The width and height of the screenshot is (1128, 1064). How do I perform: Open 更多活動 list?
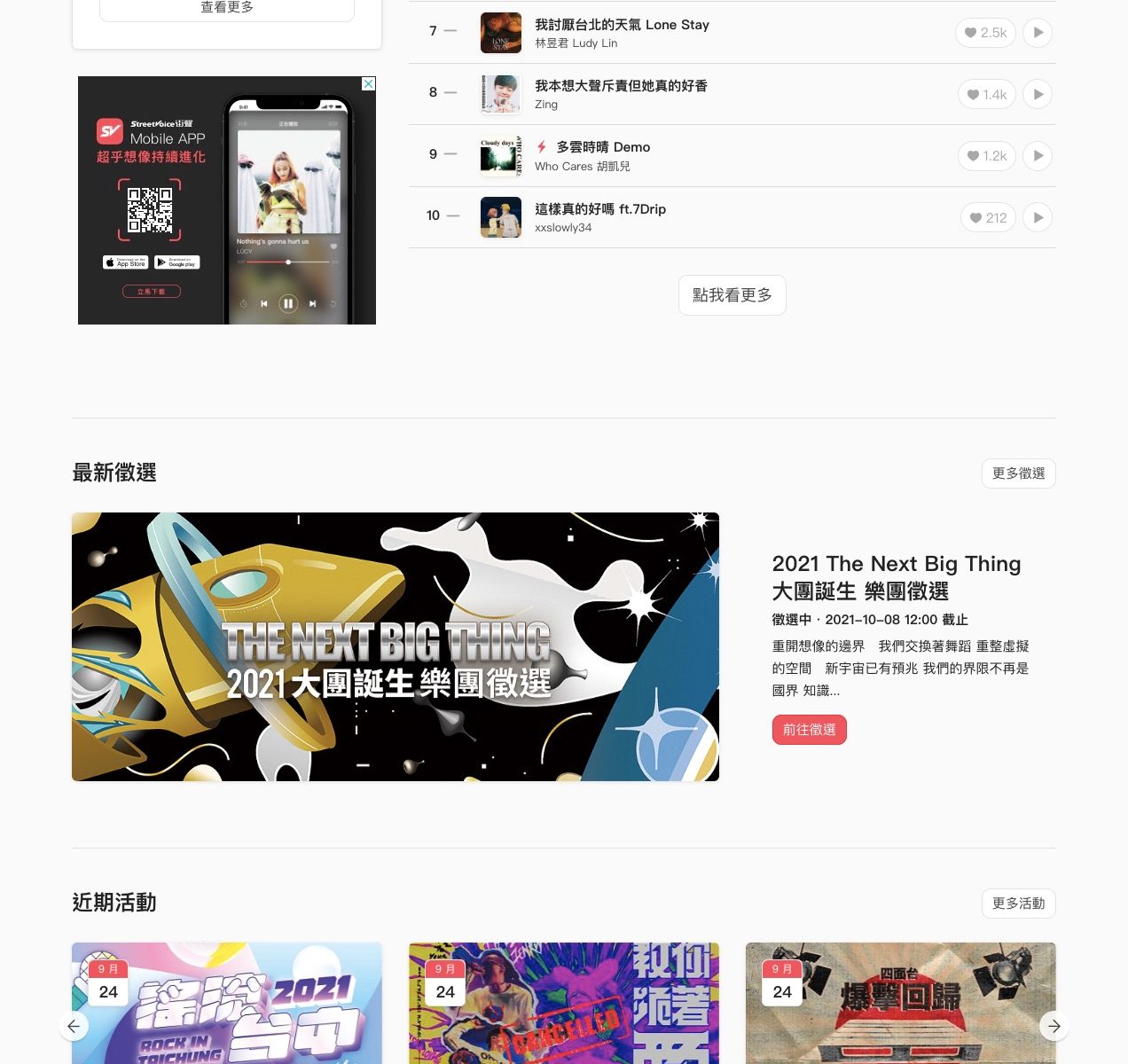click(x=1018, y=904)
